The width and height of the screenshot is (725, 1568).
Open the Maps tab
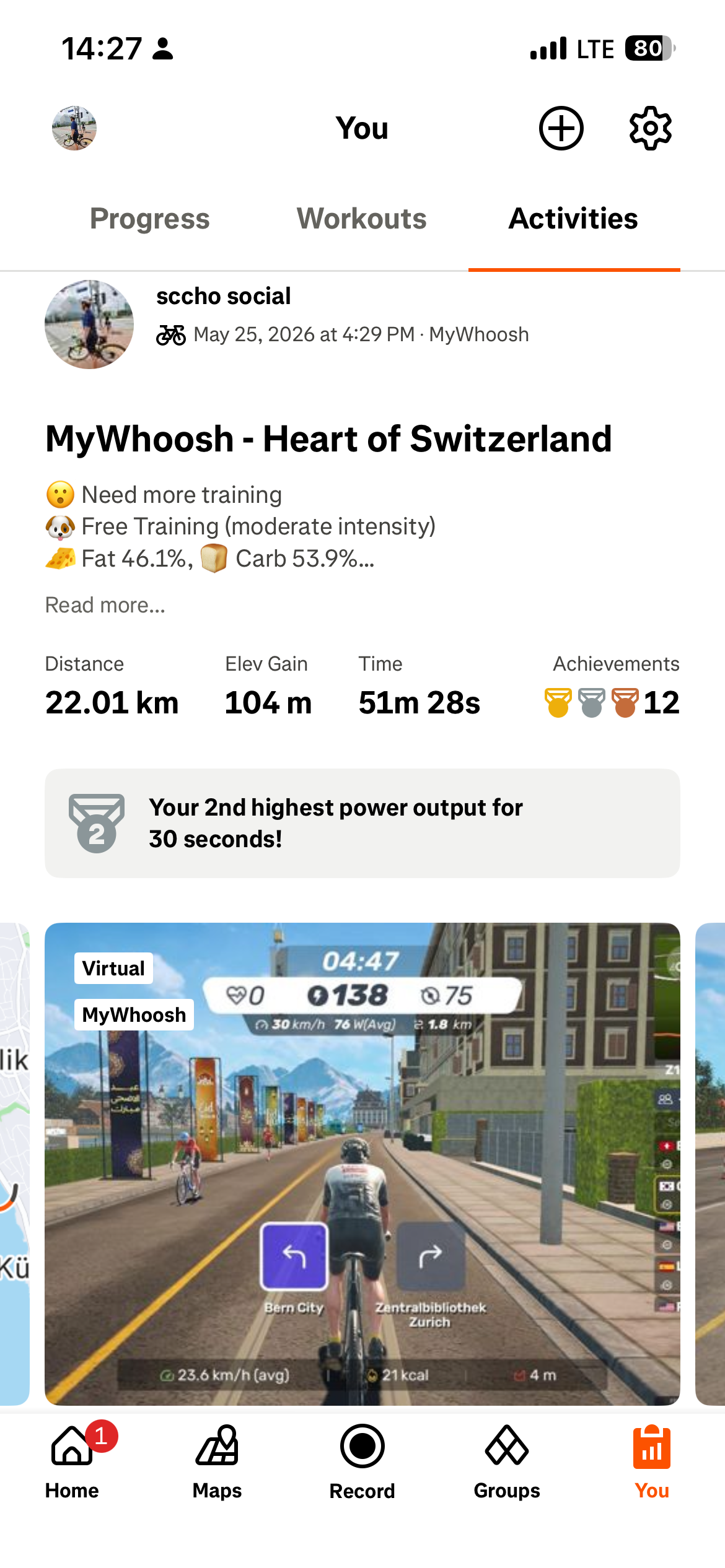click(x=217, y=1461)
